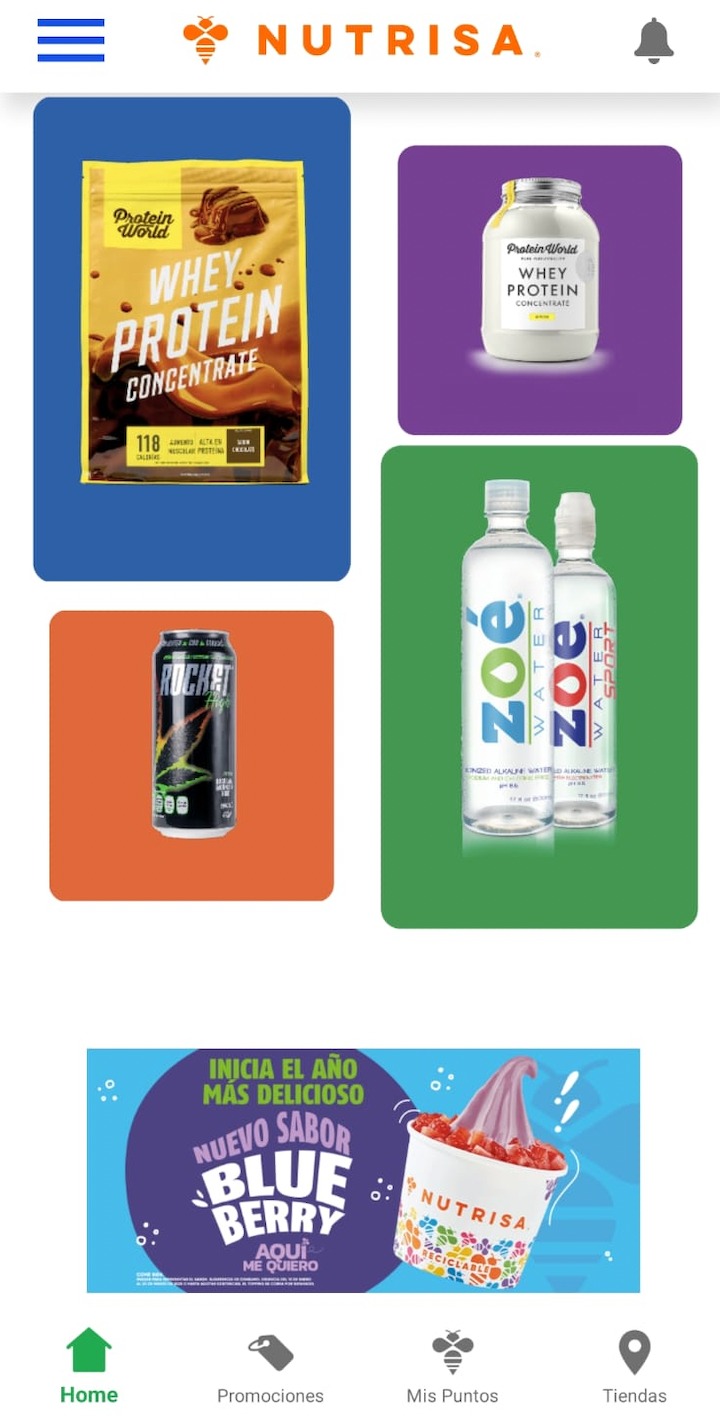Open the Whey Protein chocolate bag tile
This screenshot has width=720, height=1416.
point(192,339)
